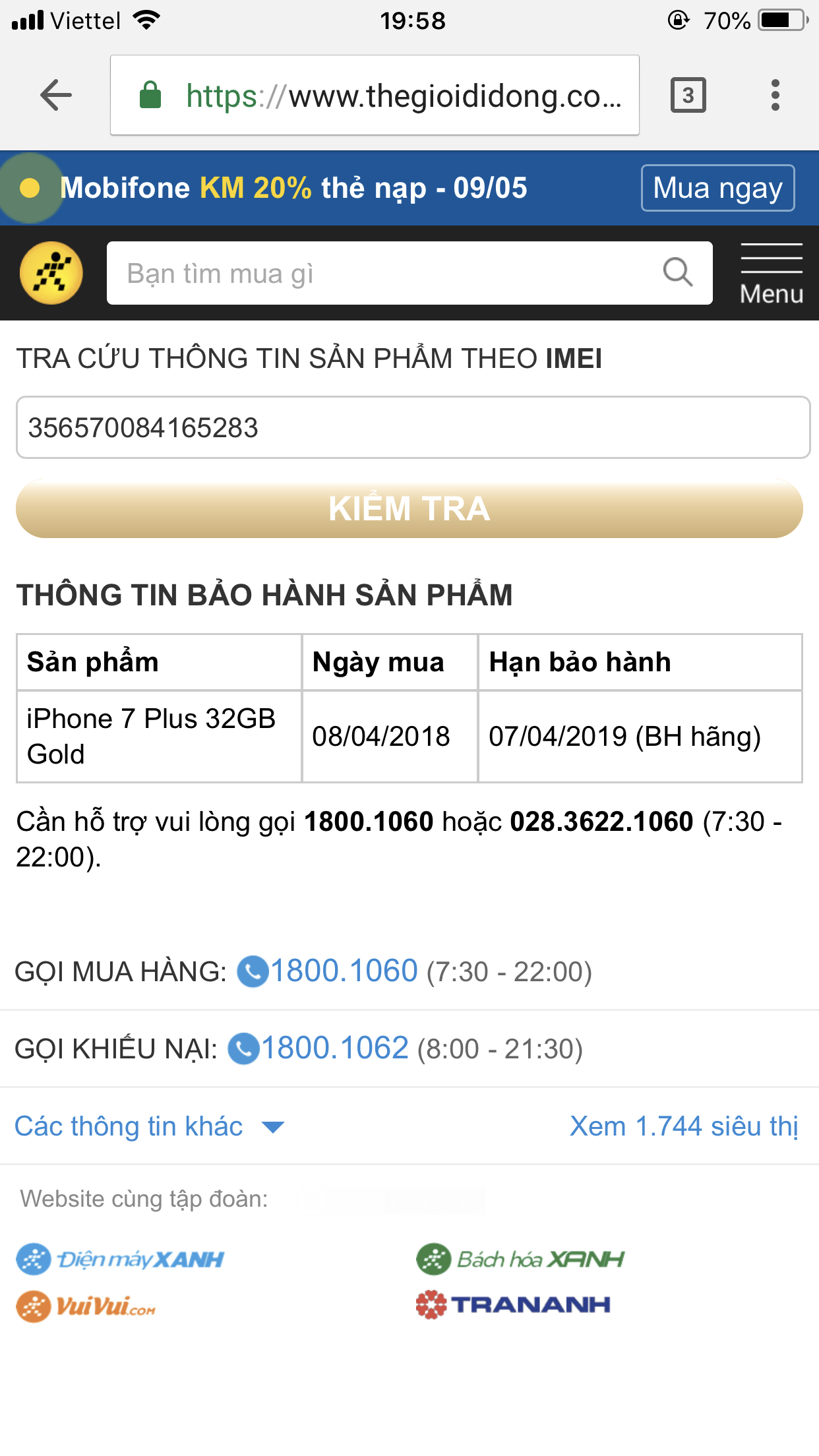The image size is (819, 1456).
Task: Visit the VuiVui.com website
Action: click(86, 1306)
